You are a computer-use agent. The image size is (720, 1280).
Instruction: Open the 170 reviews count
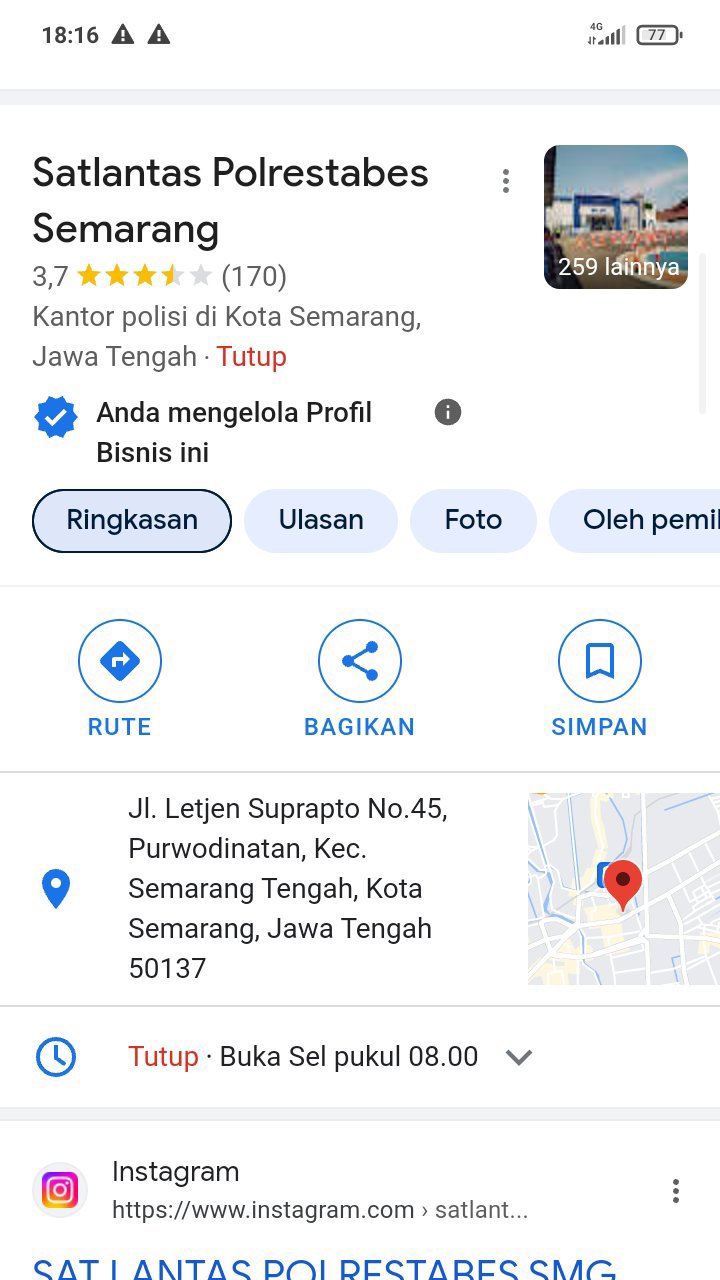254,275
